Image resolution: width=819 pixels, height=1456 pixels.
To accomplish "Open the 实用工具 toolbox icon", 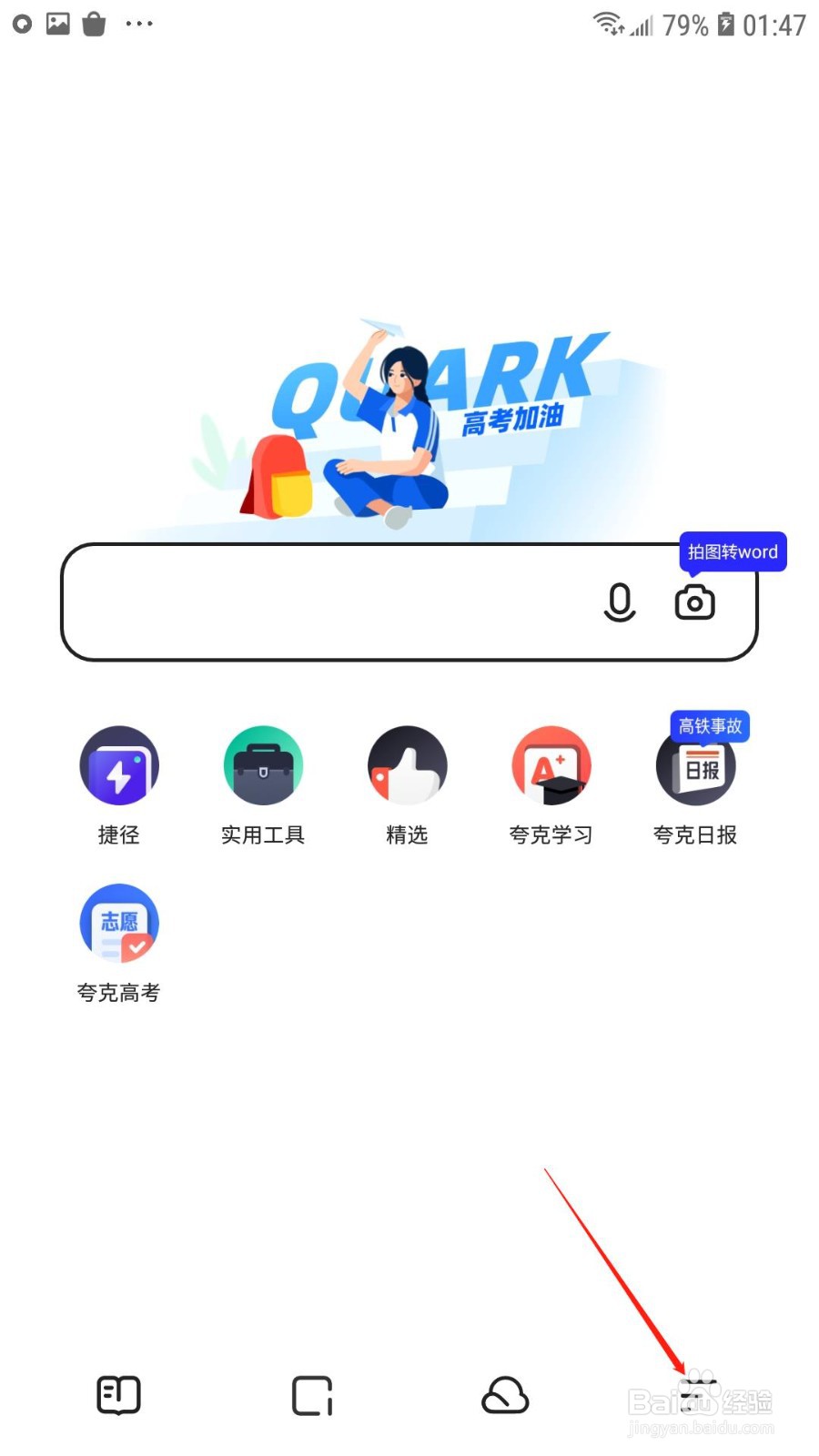I will 263,765.
